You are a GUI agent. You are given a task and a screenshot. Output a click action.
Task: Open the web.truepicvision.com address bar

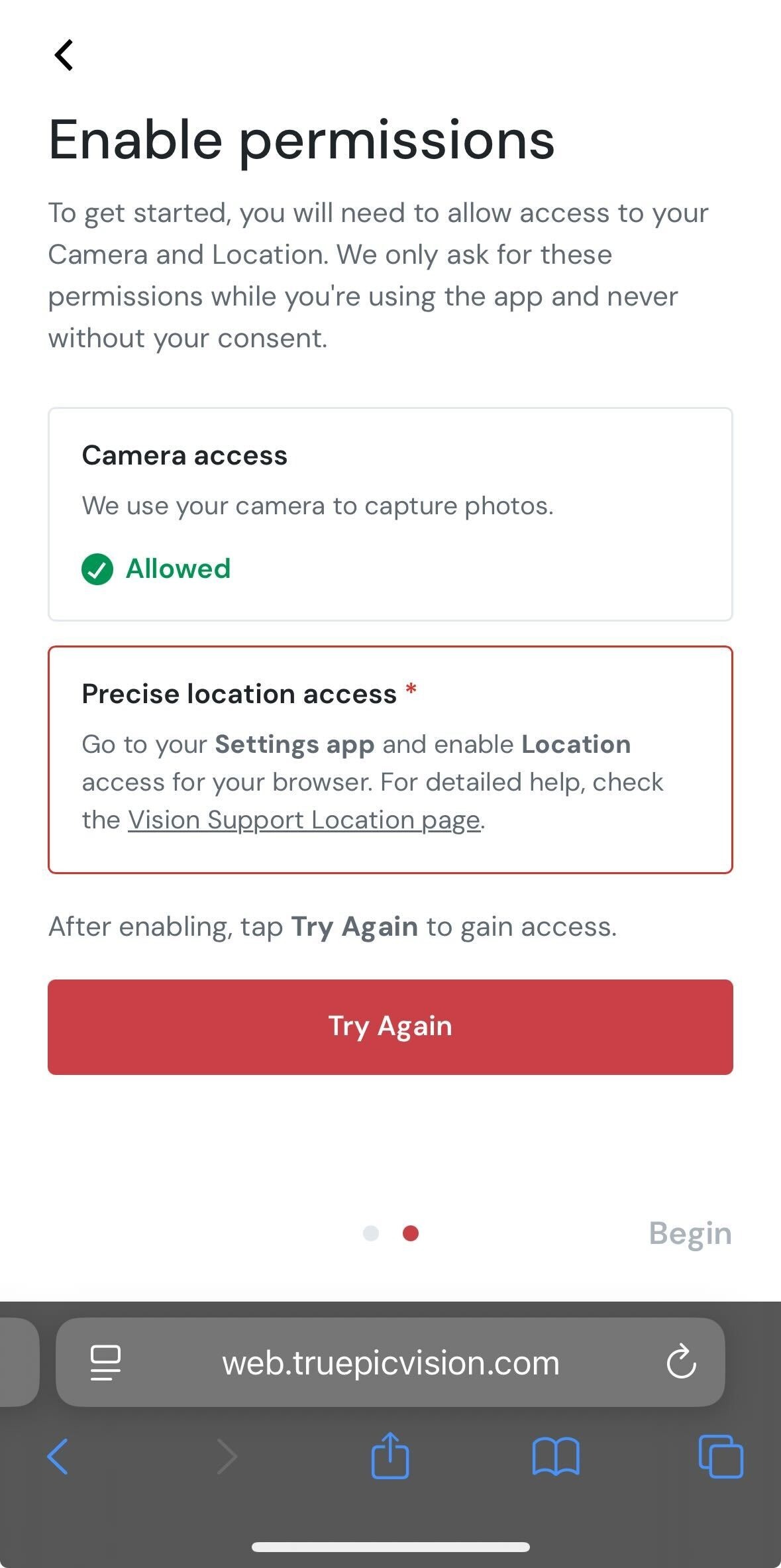(x=390, y=1362)
